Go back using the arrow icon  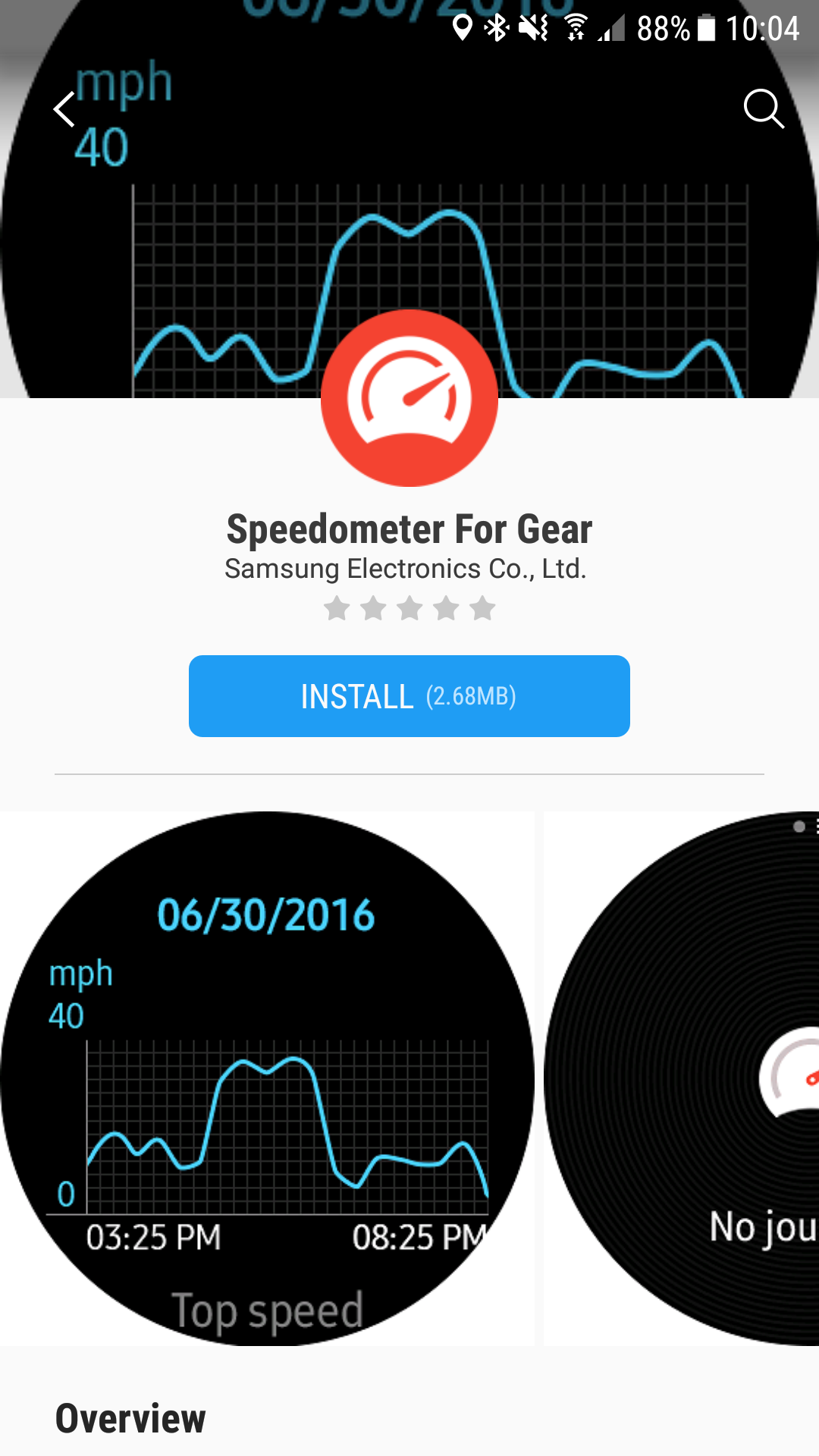point(65,110)
